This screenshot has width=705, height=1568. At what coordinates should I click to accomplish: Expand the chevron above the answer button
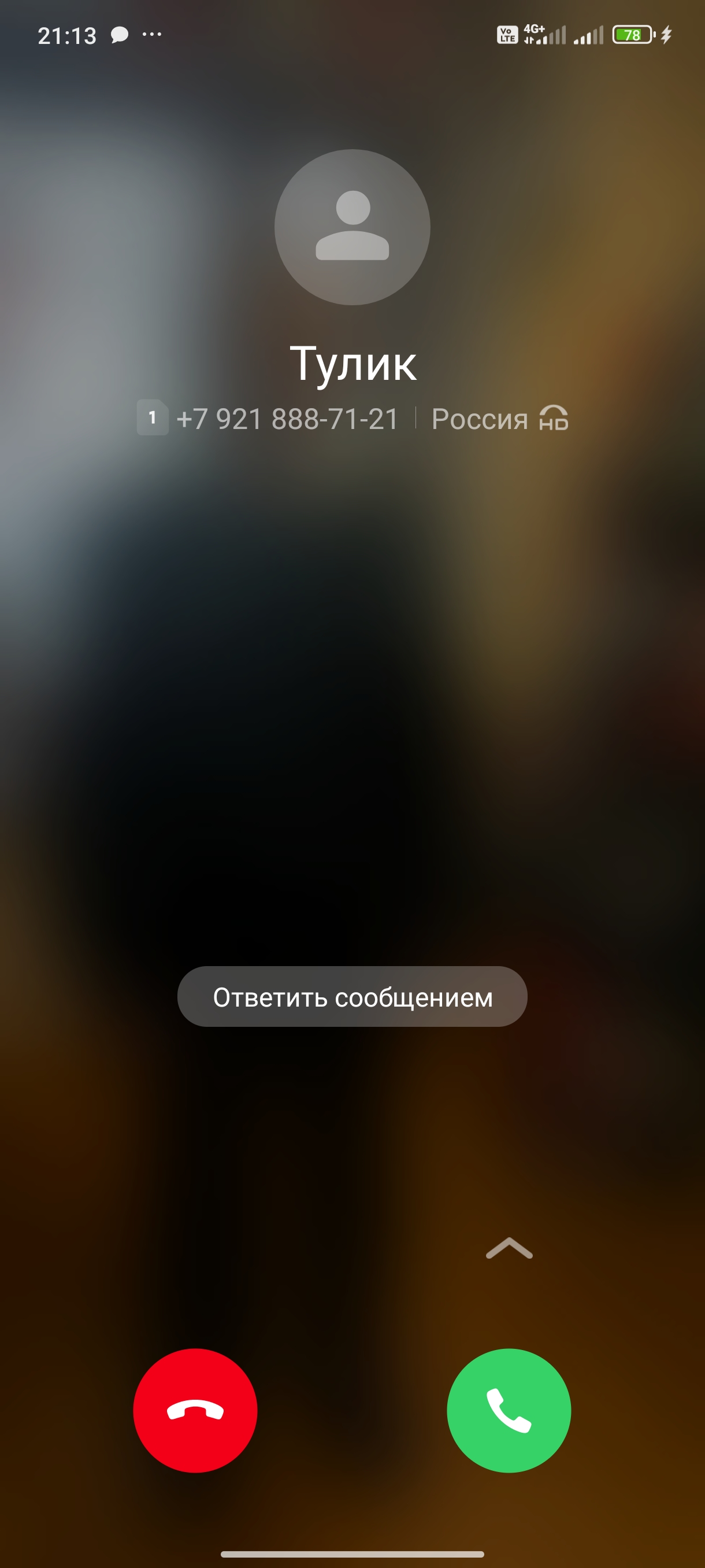tap(509, 1247)
